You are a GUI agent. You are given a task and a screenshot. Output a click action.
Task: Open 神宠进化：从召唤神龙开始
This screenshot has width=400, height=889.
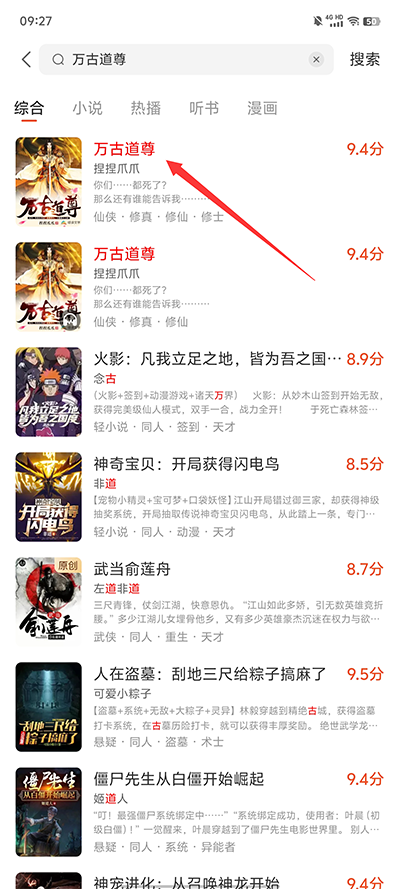click(x=200, y=880)
